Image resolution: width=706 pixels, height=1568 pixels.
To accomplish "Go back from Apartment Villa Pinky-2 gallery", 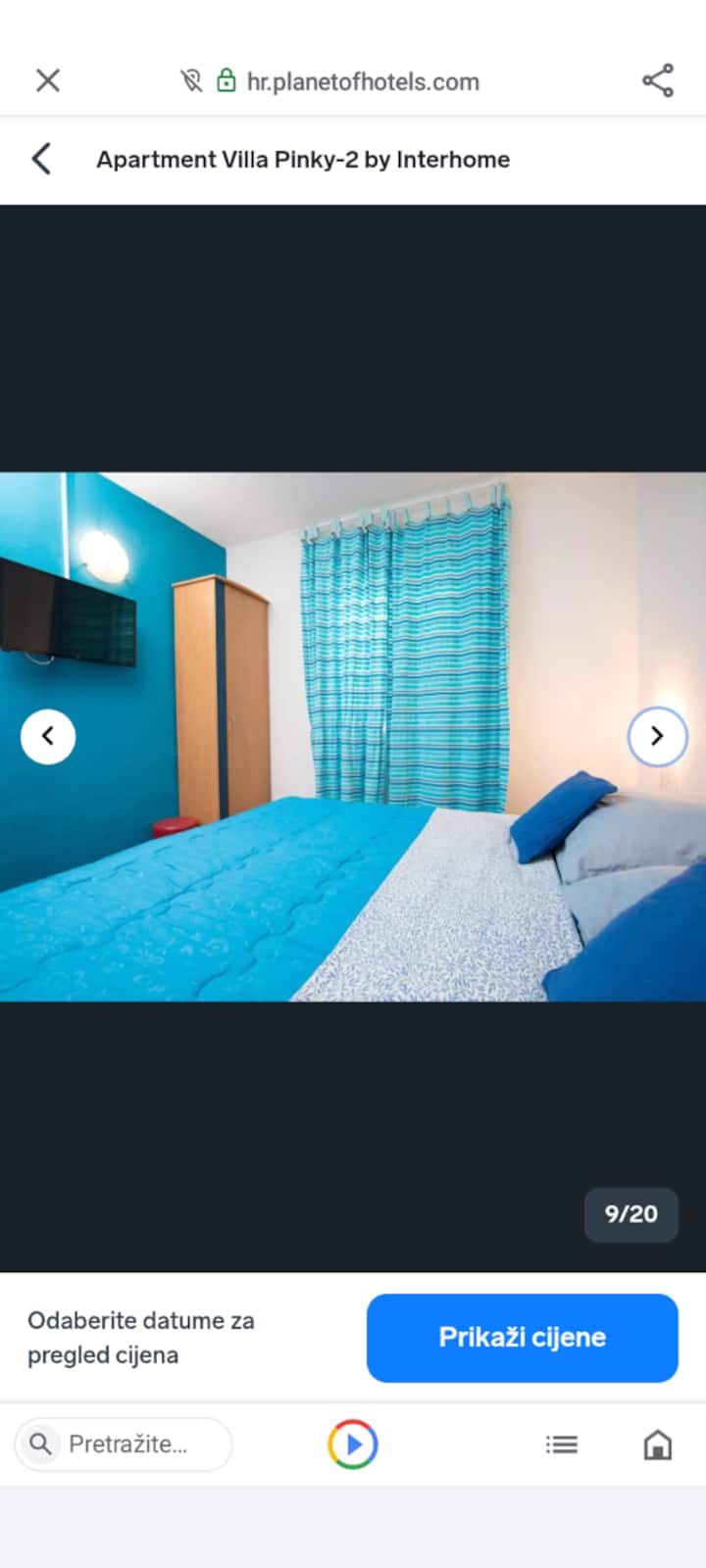I will (x=41, y=159).
